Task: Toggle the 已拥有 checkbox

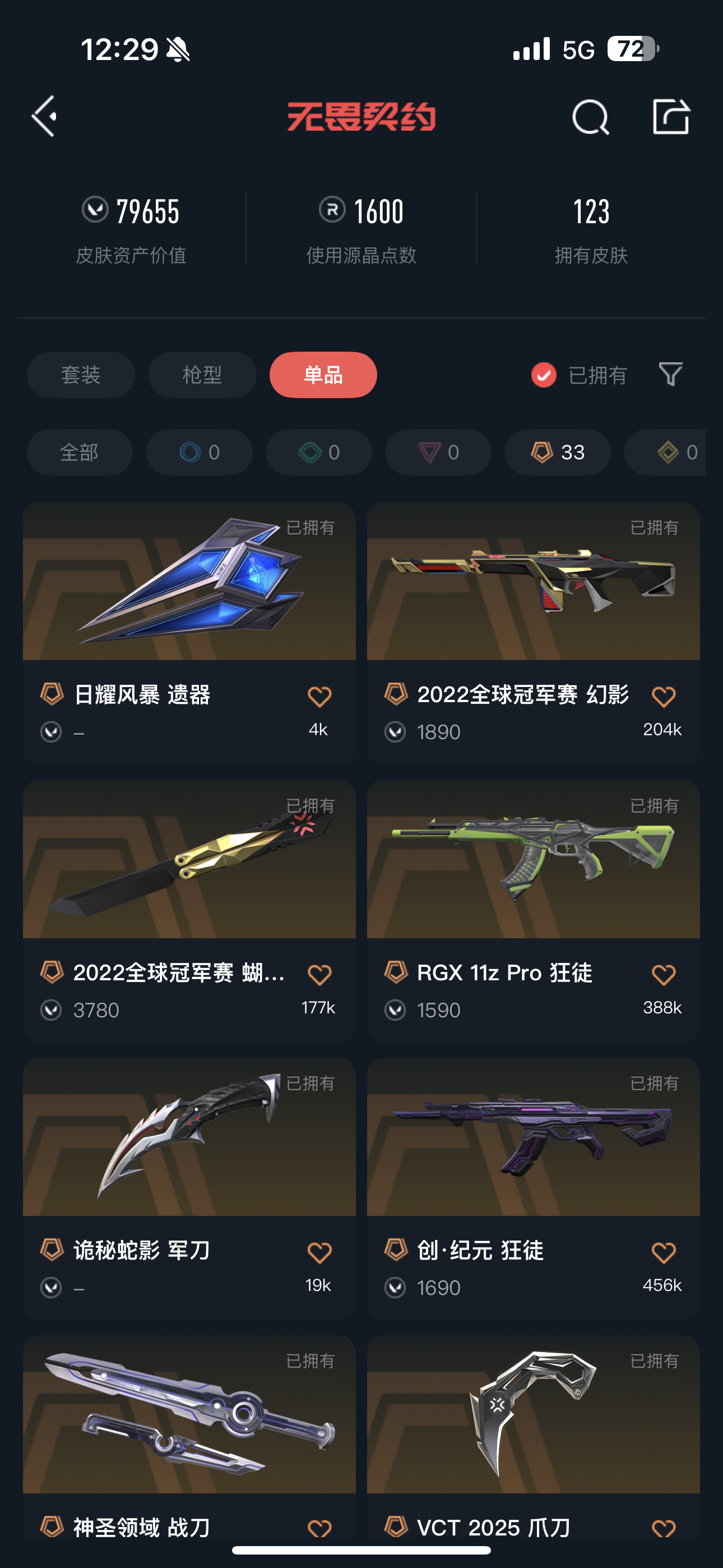Action: point(544,375)
